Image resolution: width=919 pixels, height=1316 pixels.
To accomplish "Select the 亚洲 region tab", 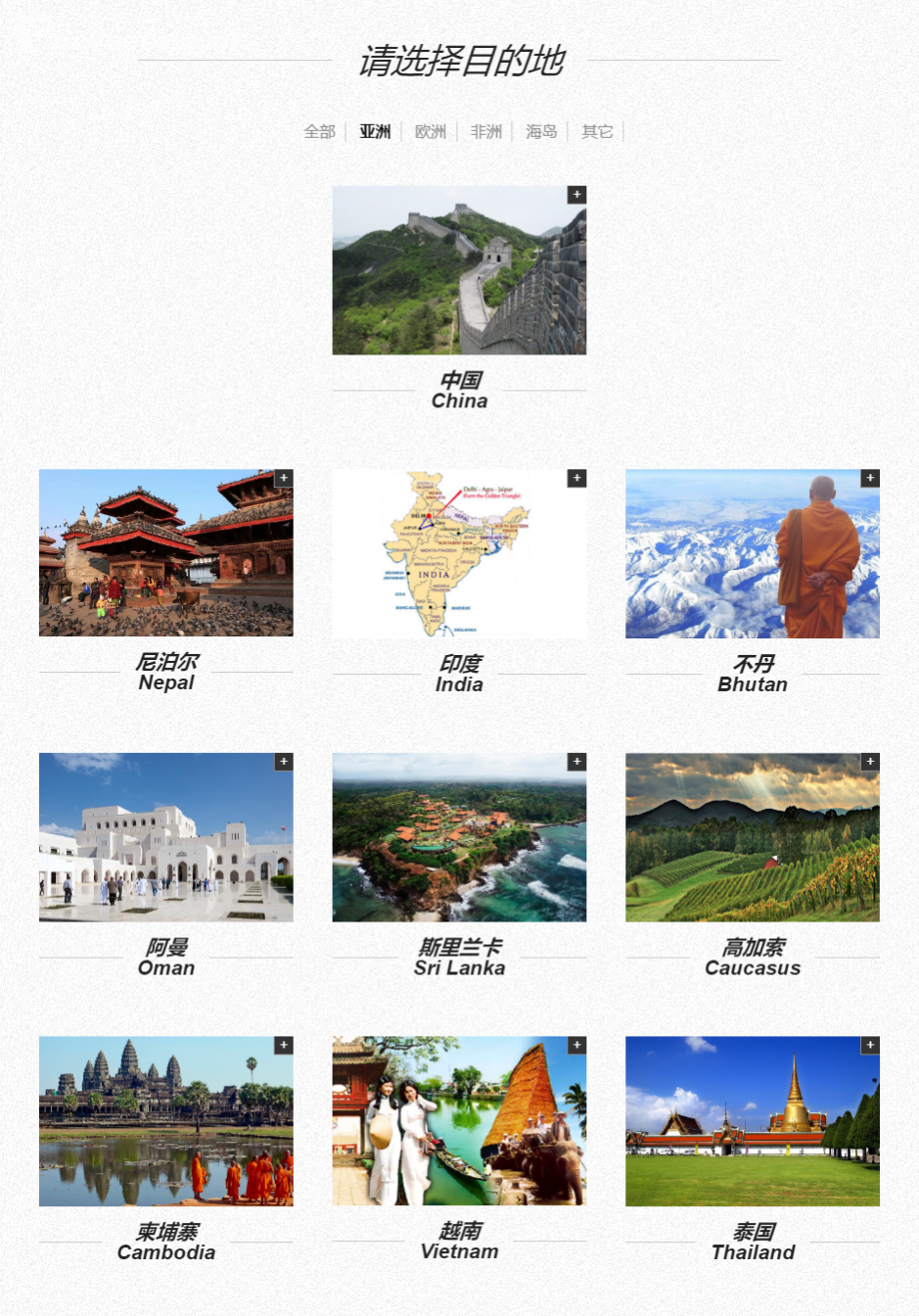I will 375,131.
